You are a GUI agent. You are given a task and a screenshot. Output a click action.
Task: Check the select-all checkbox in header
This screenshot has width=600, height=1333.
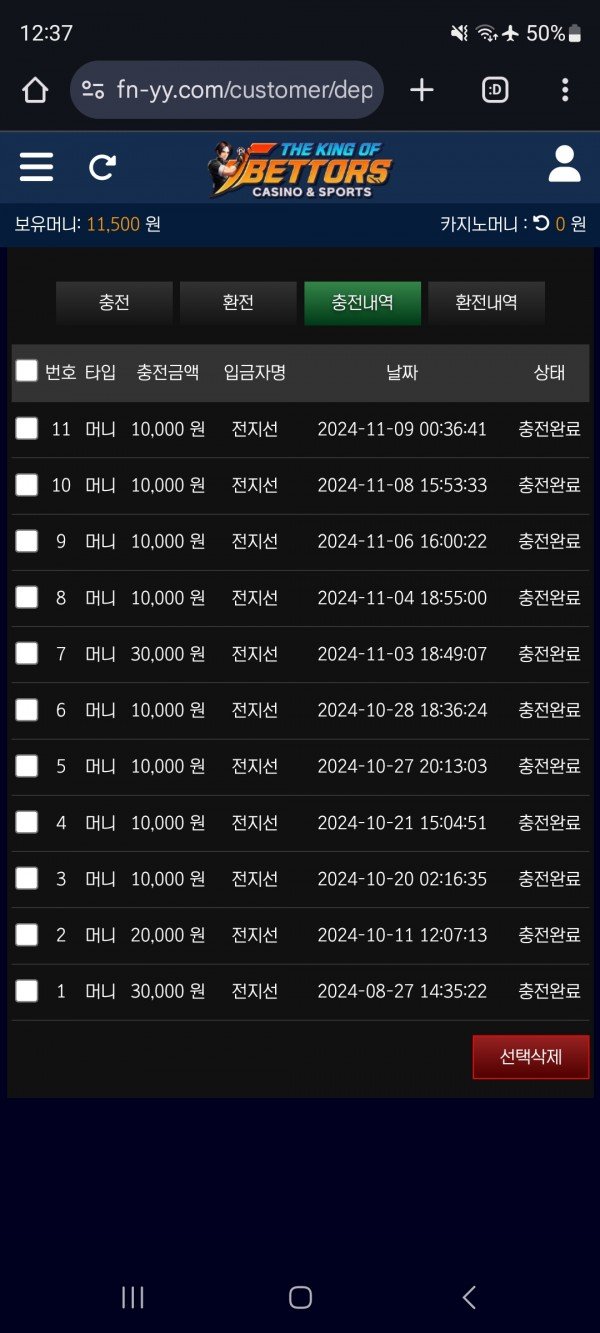coord(27,371)
